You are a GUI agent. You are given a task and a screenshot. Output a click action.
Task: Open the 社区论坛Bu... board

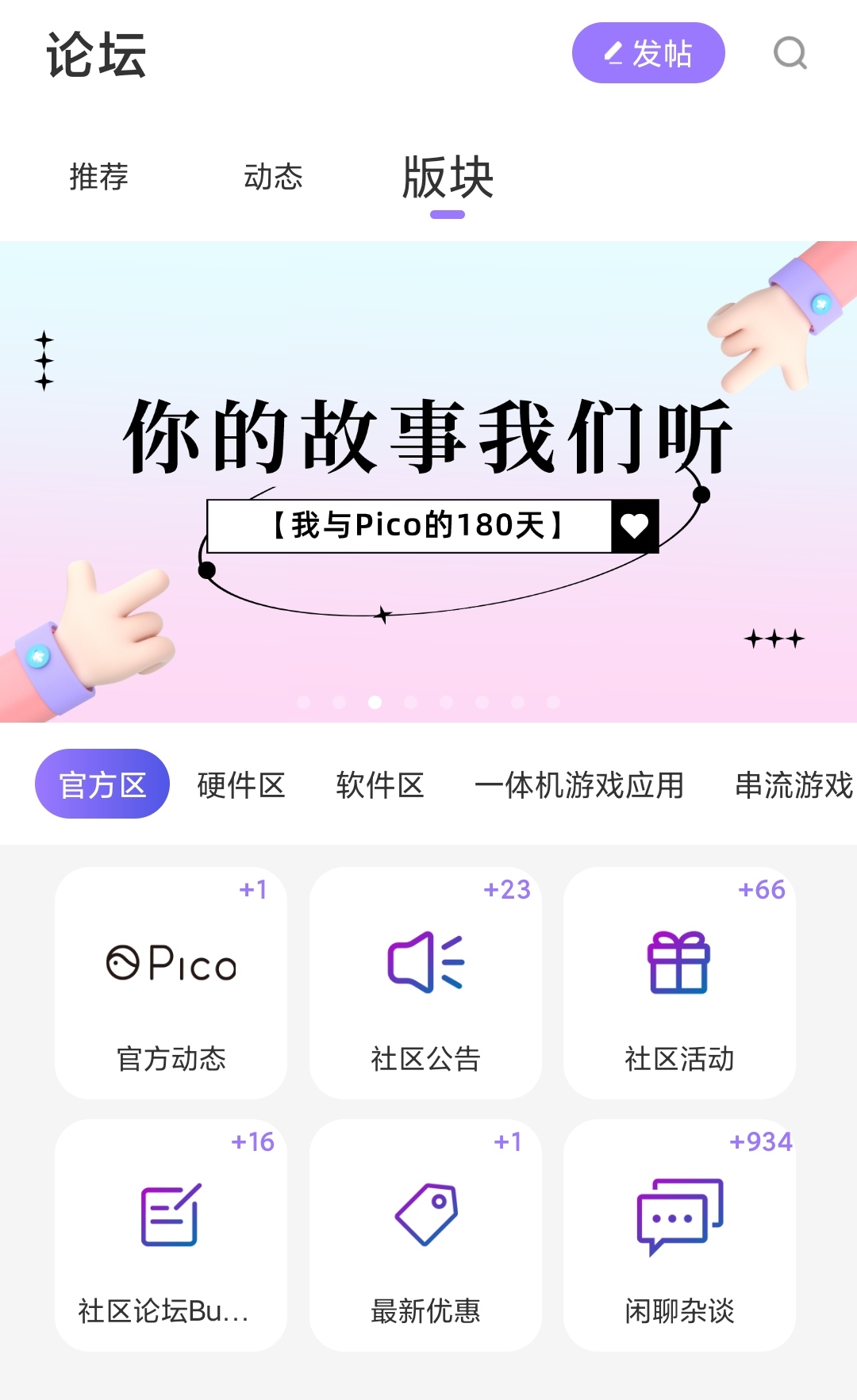pos(171,1235)
